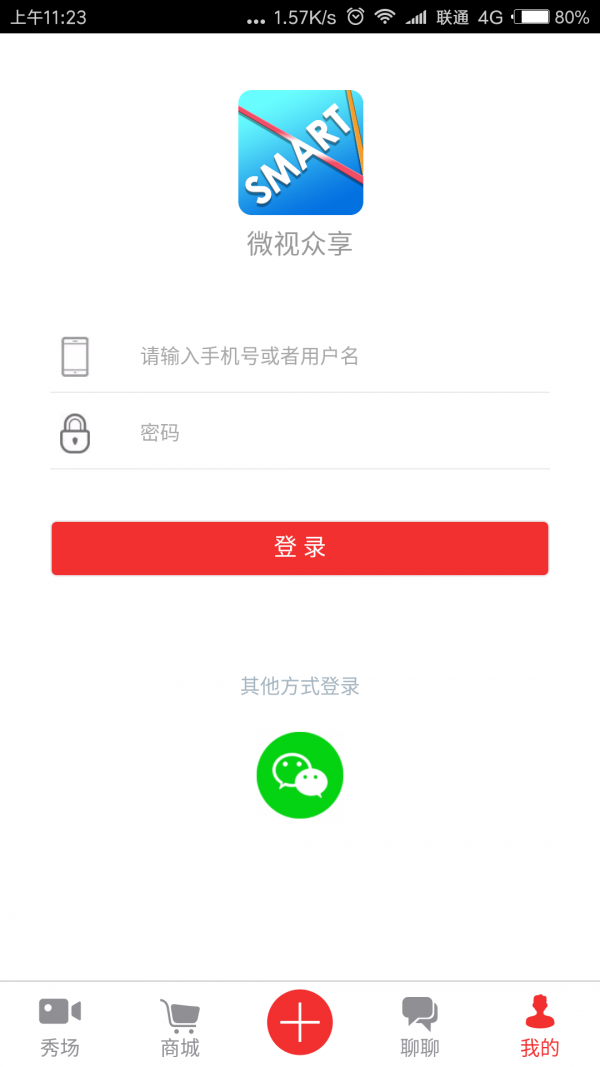
Task: Select the 我的 tab
Action: (x=540, y=1027)
